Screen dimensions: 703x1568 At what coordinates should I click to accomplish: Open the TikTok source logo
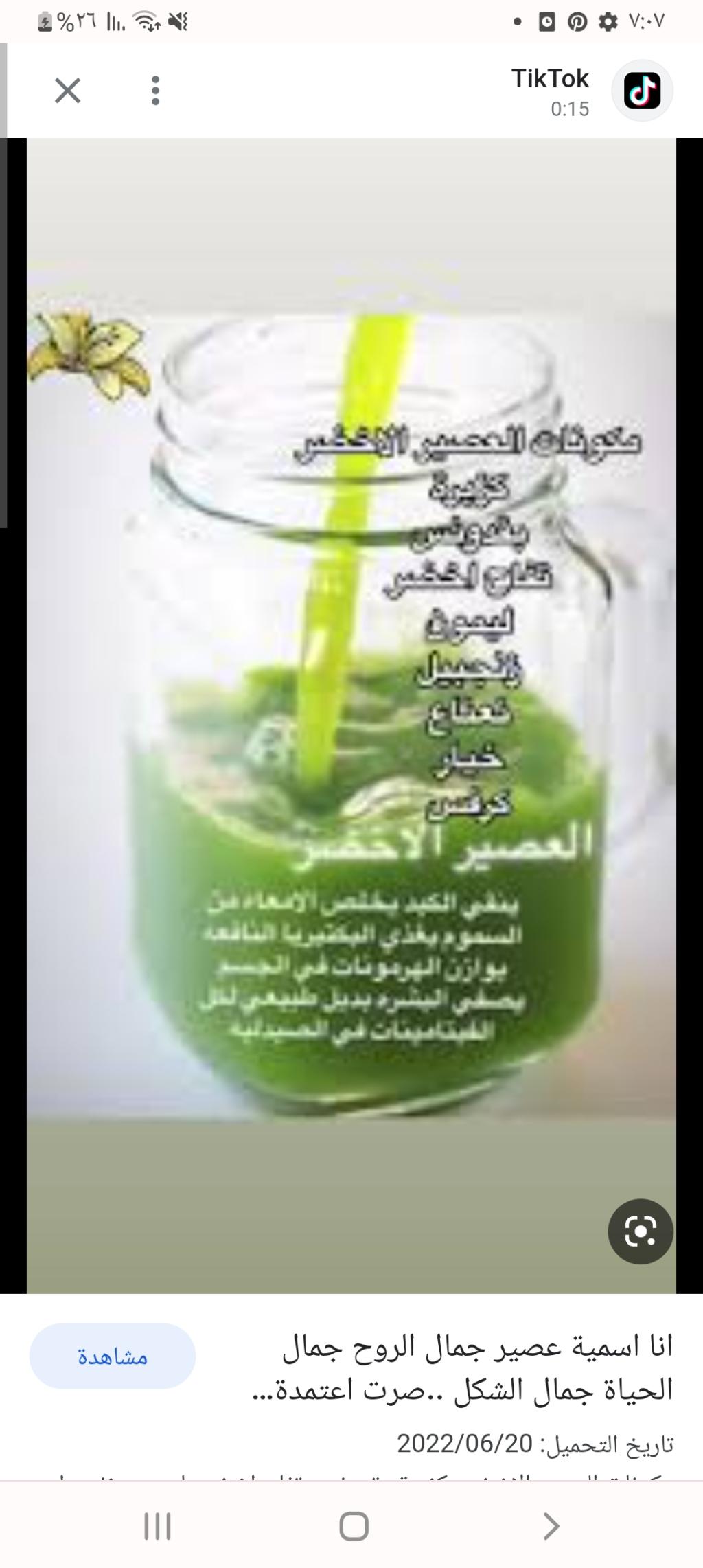(642, 91)
